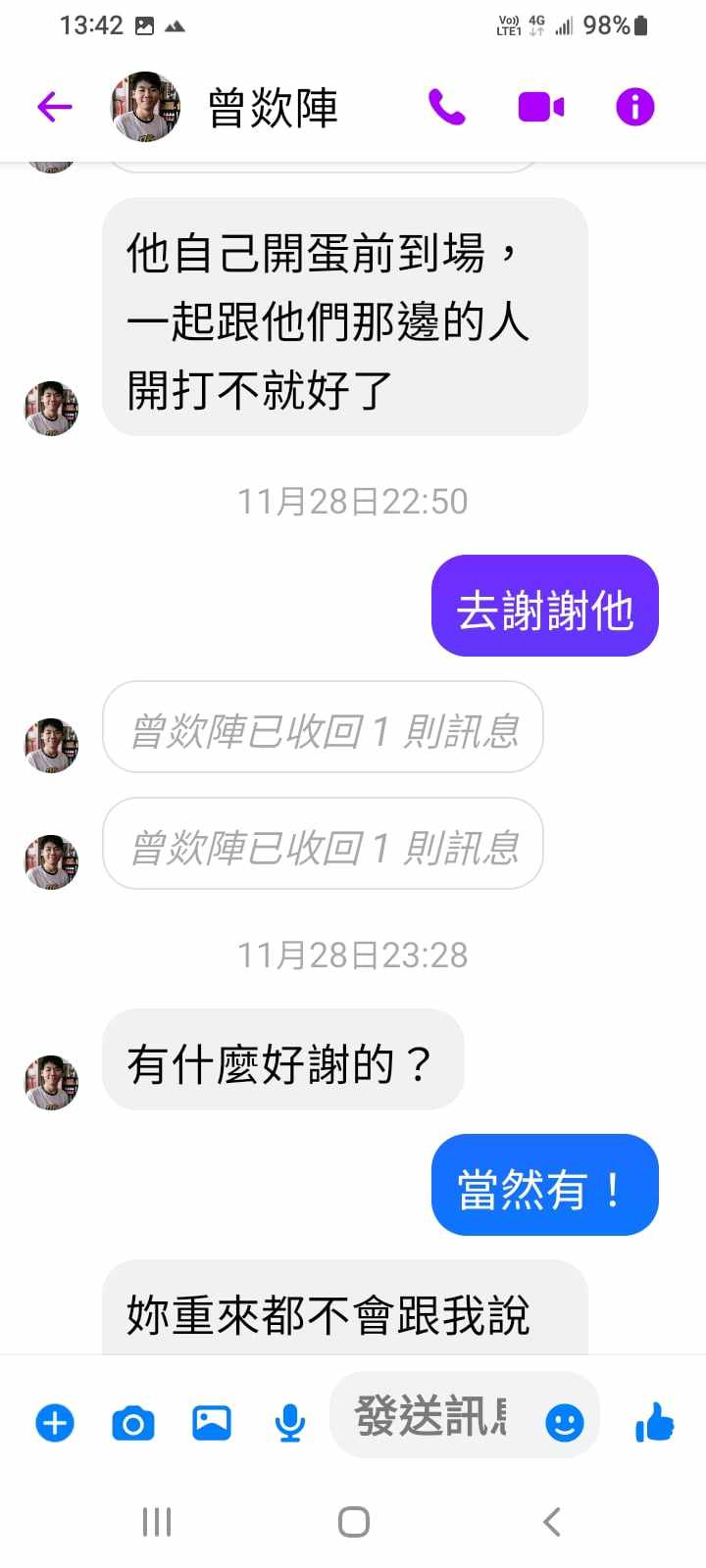Open the emoji picker
Screen dimensions: 706x1568
[564, 1422]
